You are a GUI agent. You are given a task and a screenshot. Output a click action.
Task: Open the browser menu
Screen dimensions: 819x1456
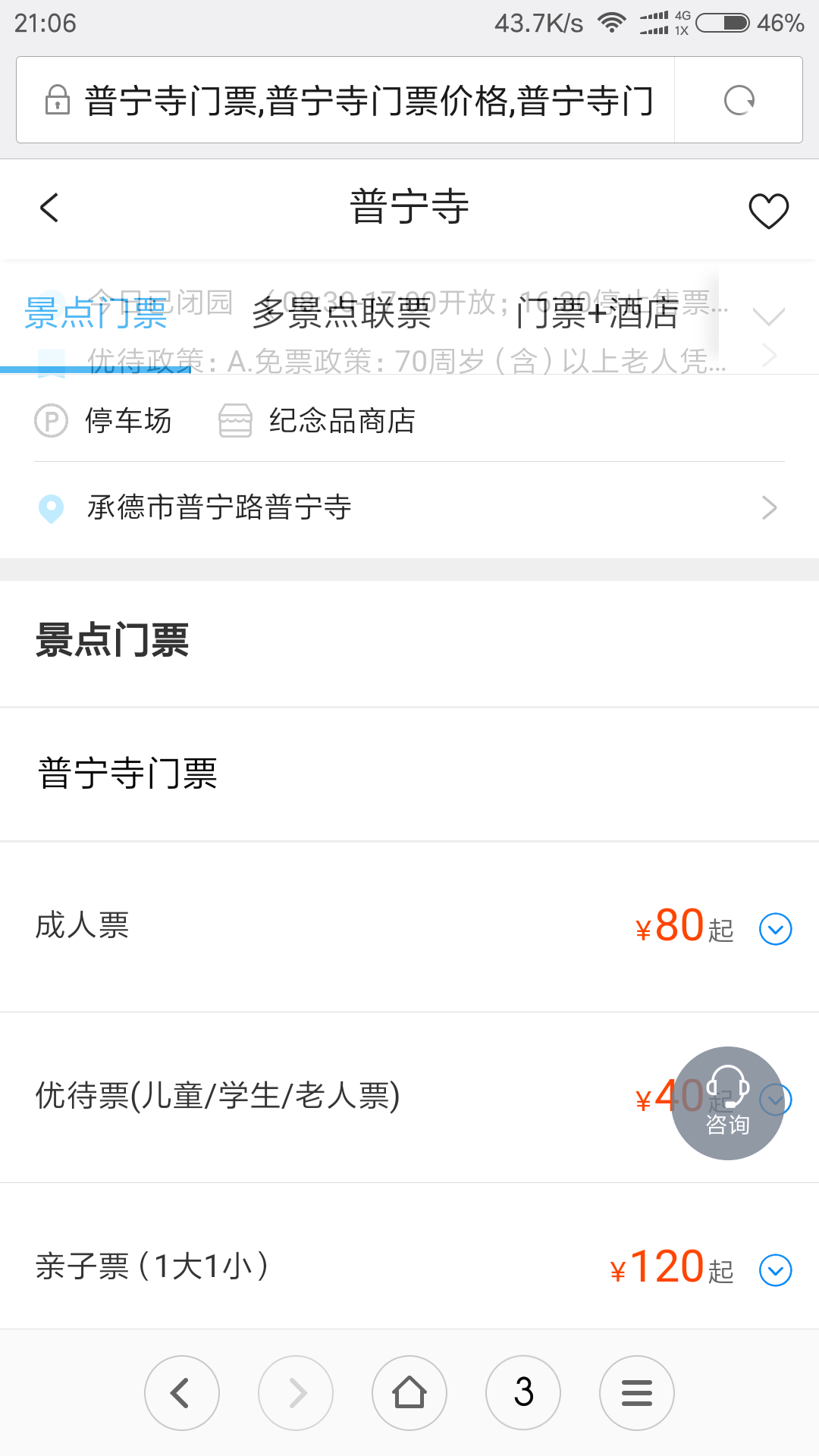click(637, 1393)
